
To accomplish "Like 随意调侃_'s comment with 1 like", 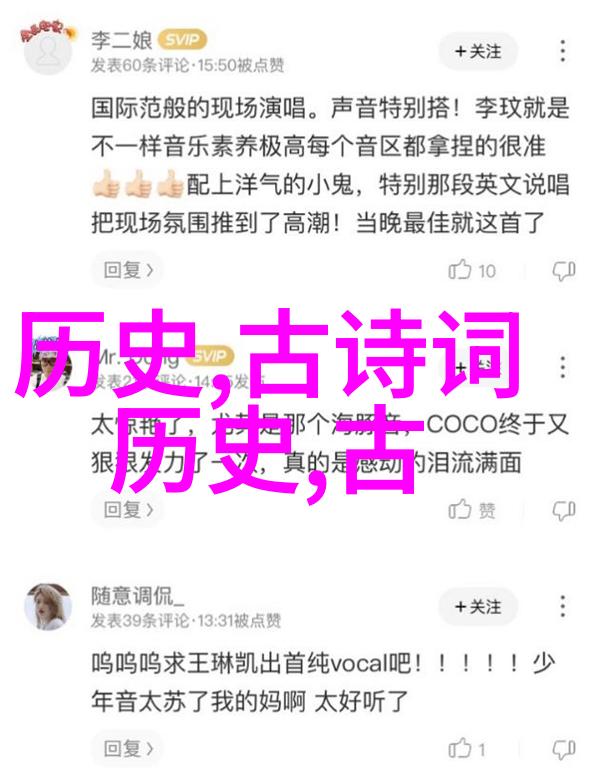I will (x=468, y=748).
